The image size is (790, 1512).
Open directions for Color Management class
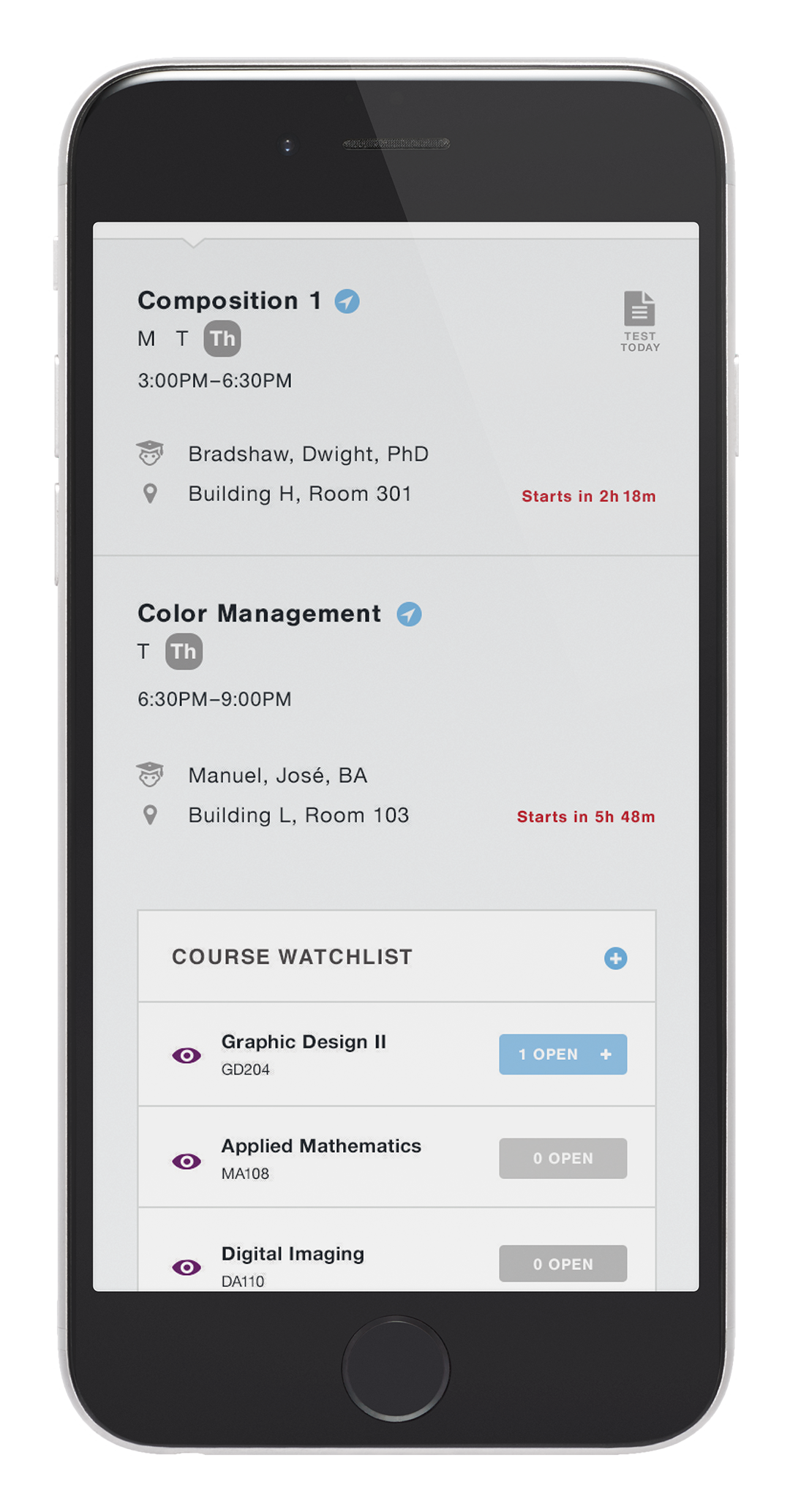409,614
